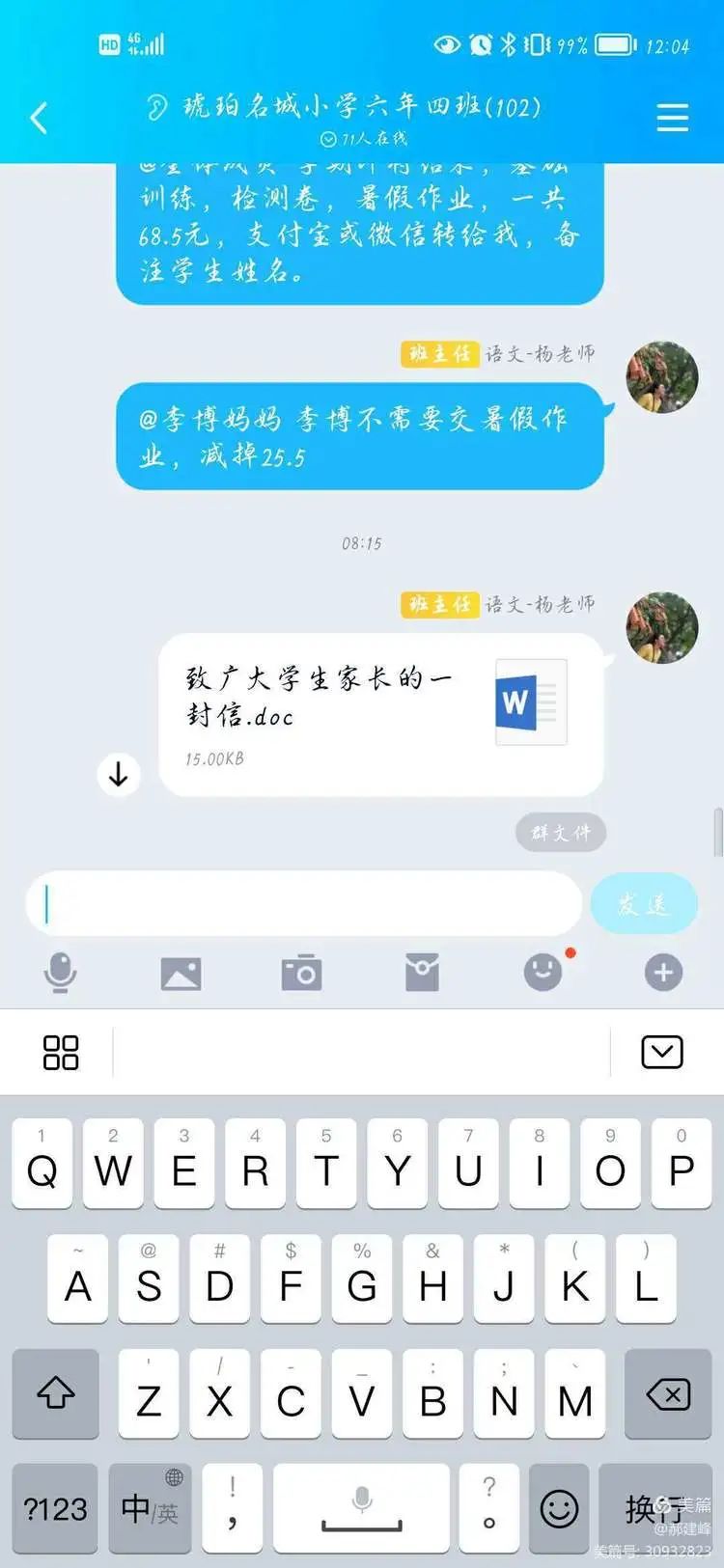Focus the message input field
Viewport: 724px width, 1568px height.
(304, 904)
